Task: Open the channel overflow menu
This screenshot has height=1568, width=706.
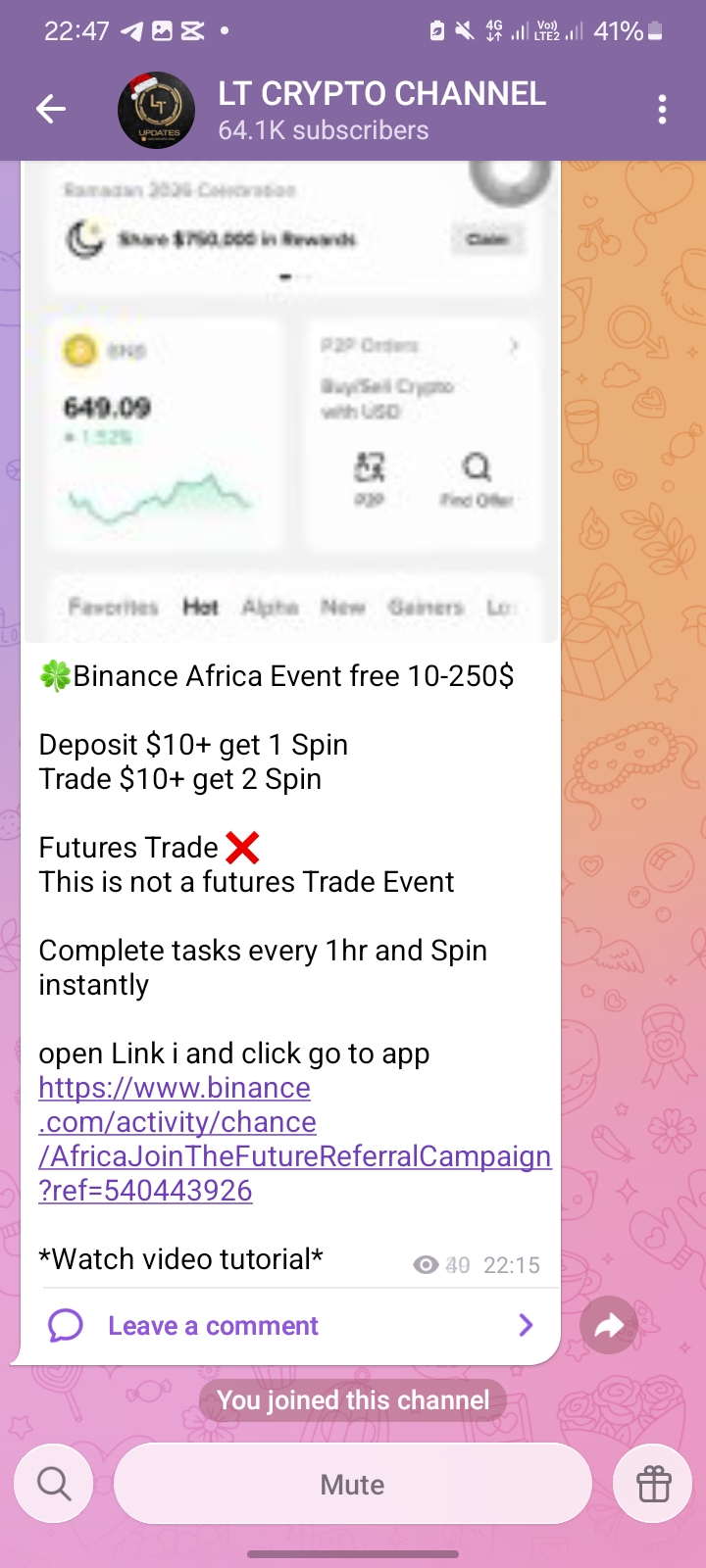Action: point(663,109)
